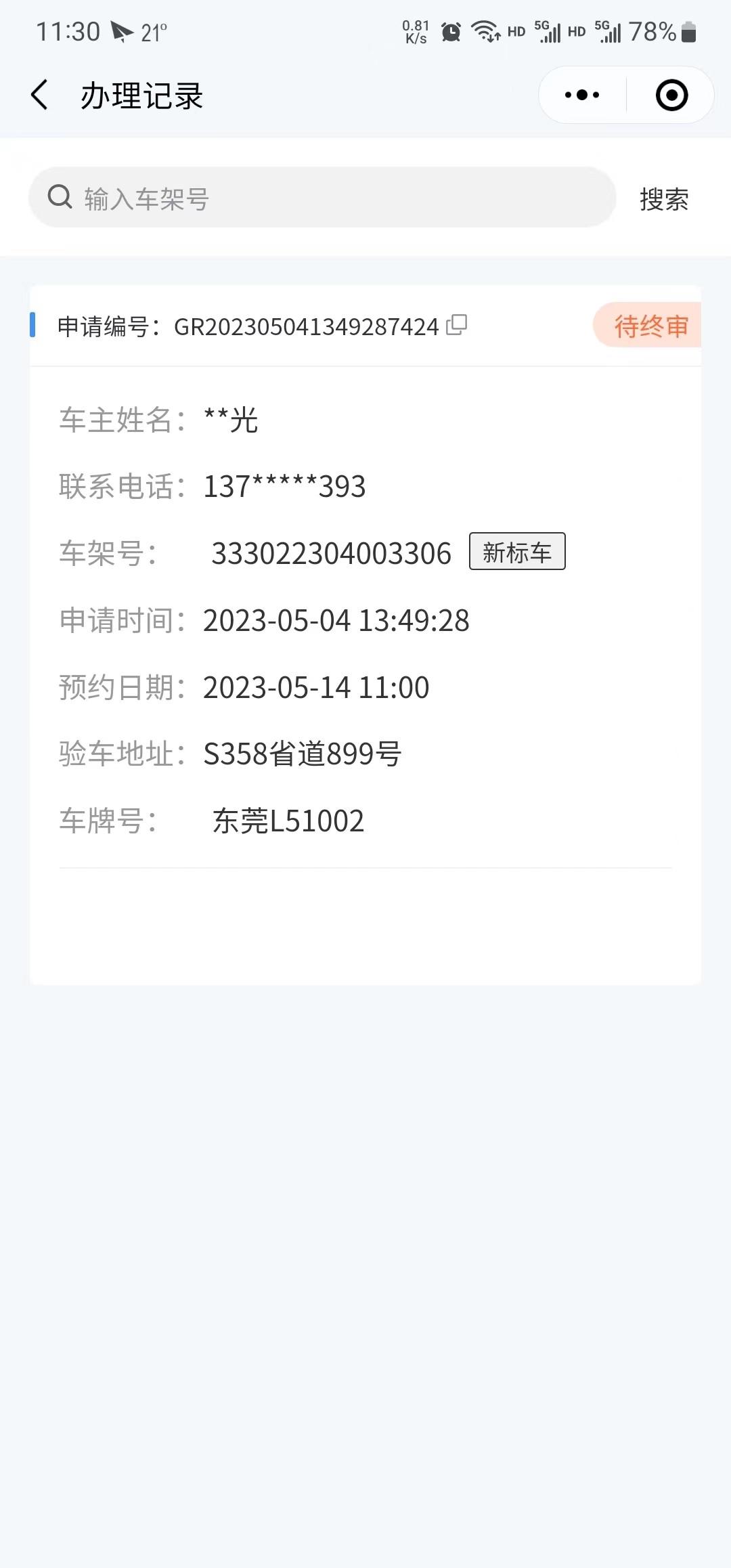
Task: Copy application number GR202305041349287424
Action: 457,325
